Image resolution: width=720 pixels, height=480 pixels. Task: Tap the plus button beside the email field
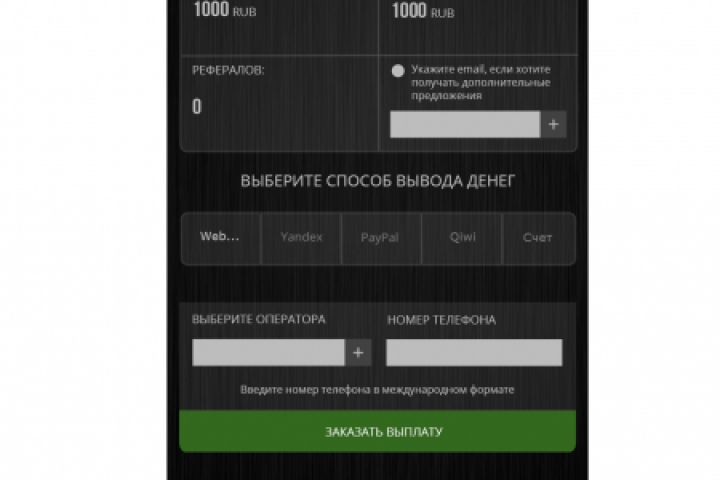click(x=554, y=125)
